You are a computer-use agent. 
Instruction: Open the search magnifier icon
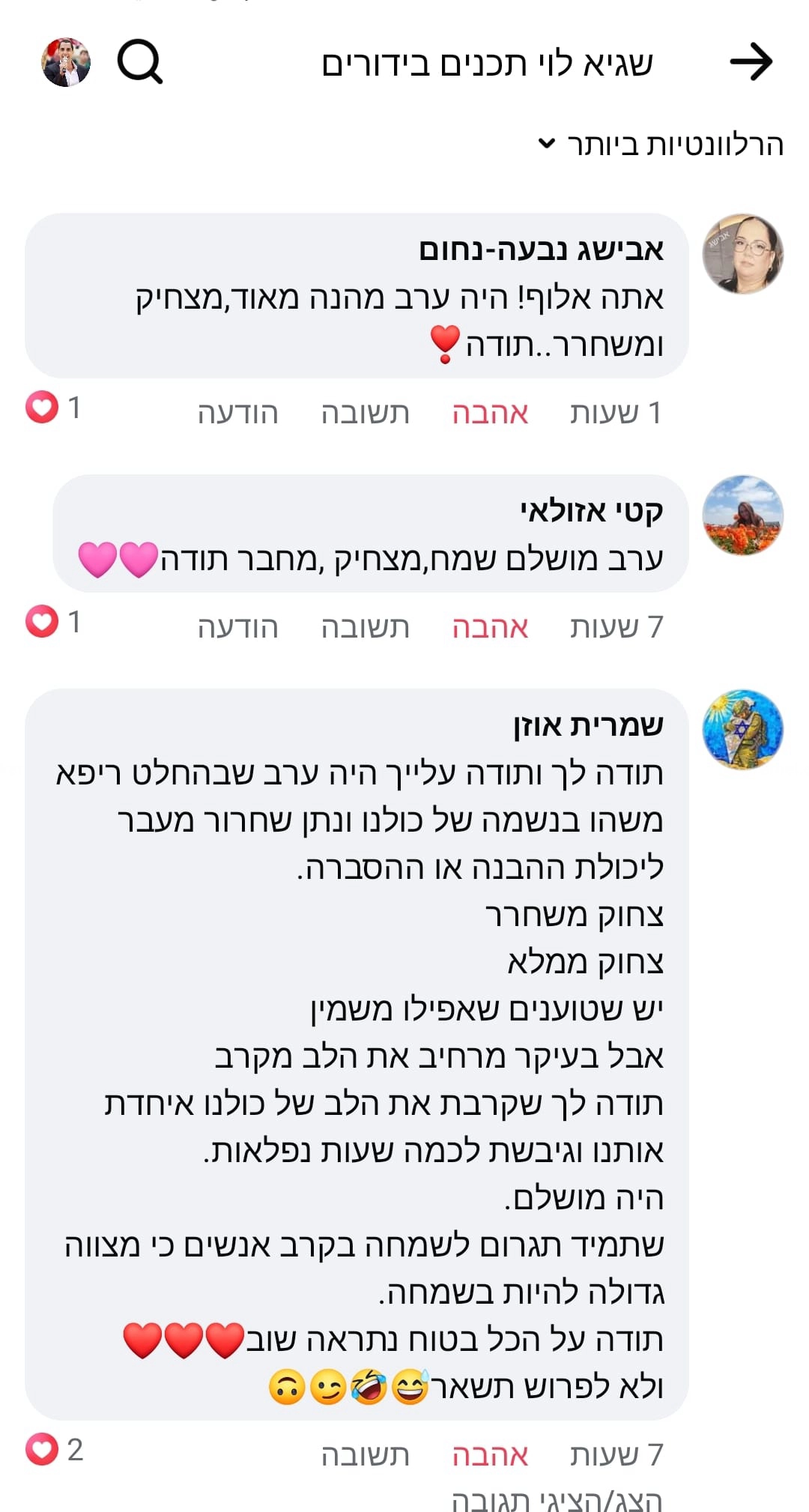pos(140,61)
